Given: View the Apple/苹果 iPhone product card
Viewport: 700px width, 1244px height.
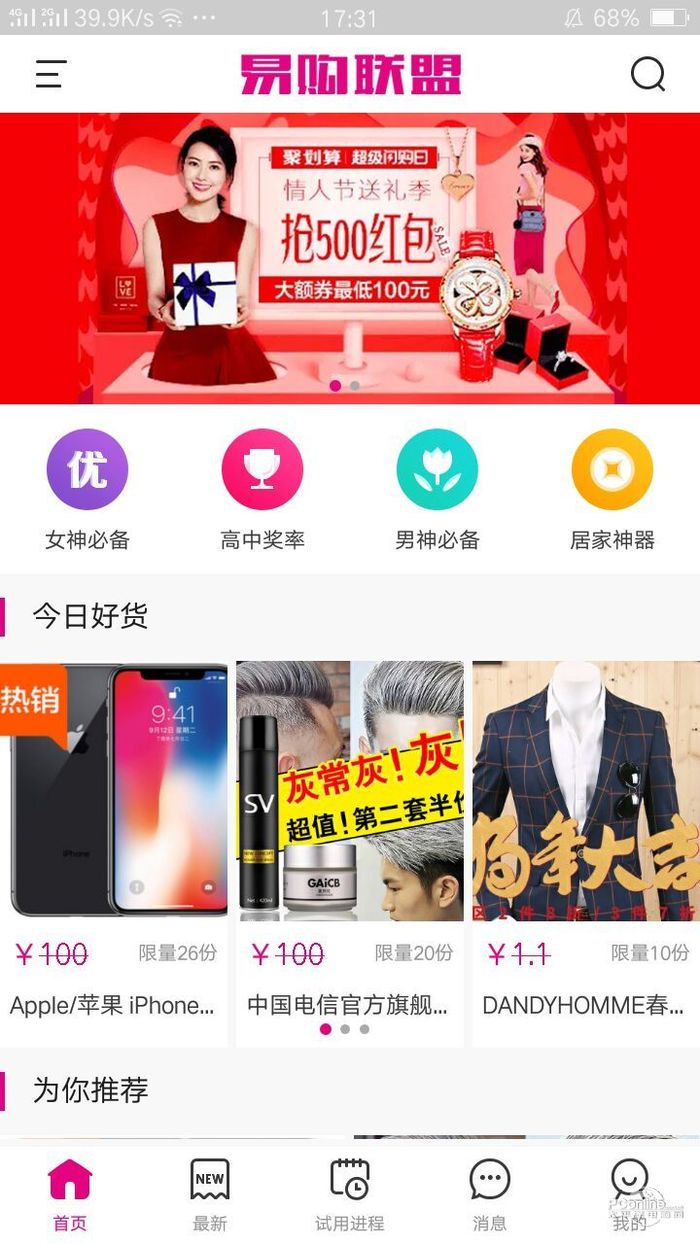Looking at the screenshot, I should pyautogui.click(x=114, y=850).
